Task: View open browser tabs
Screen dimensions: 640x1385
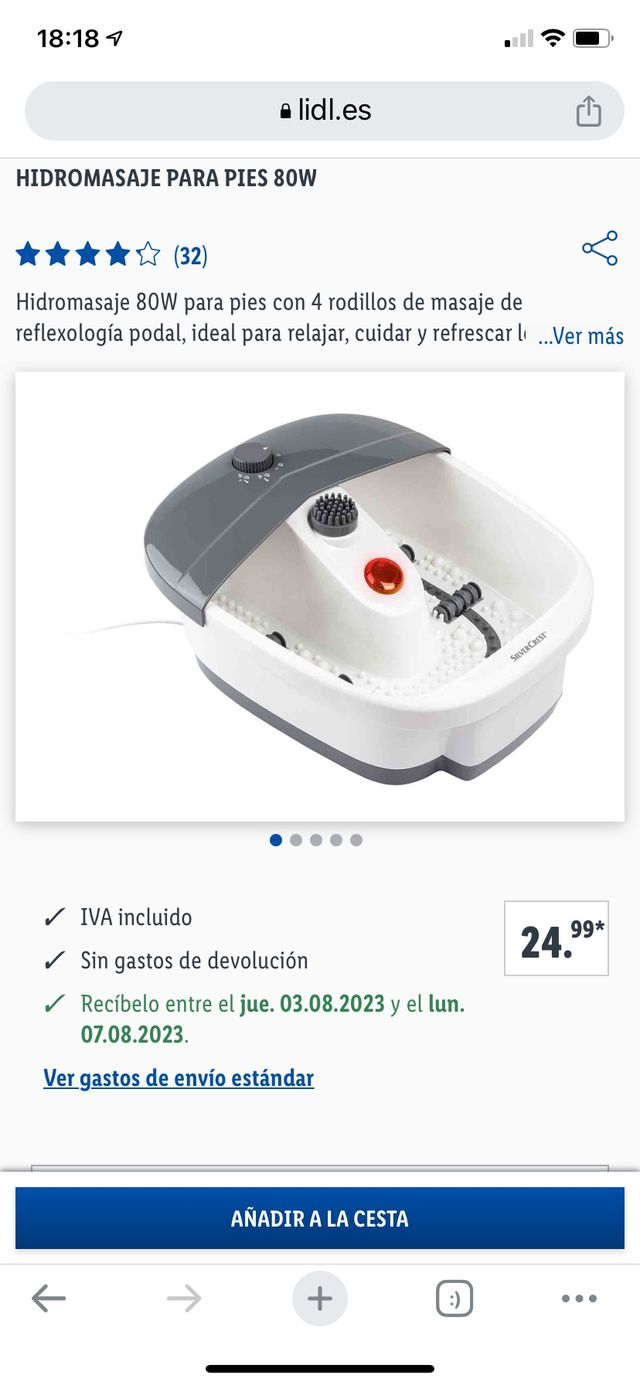Action: 454,1299
